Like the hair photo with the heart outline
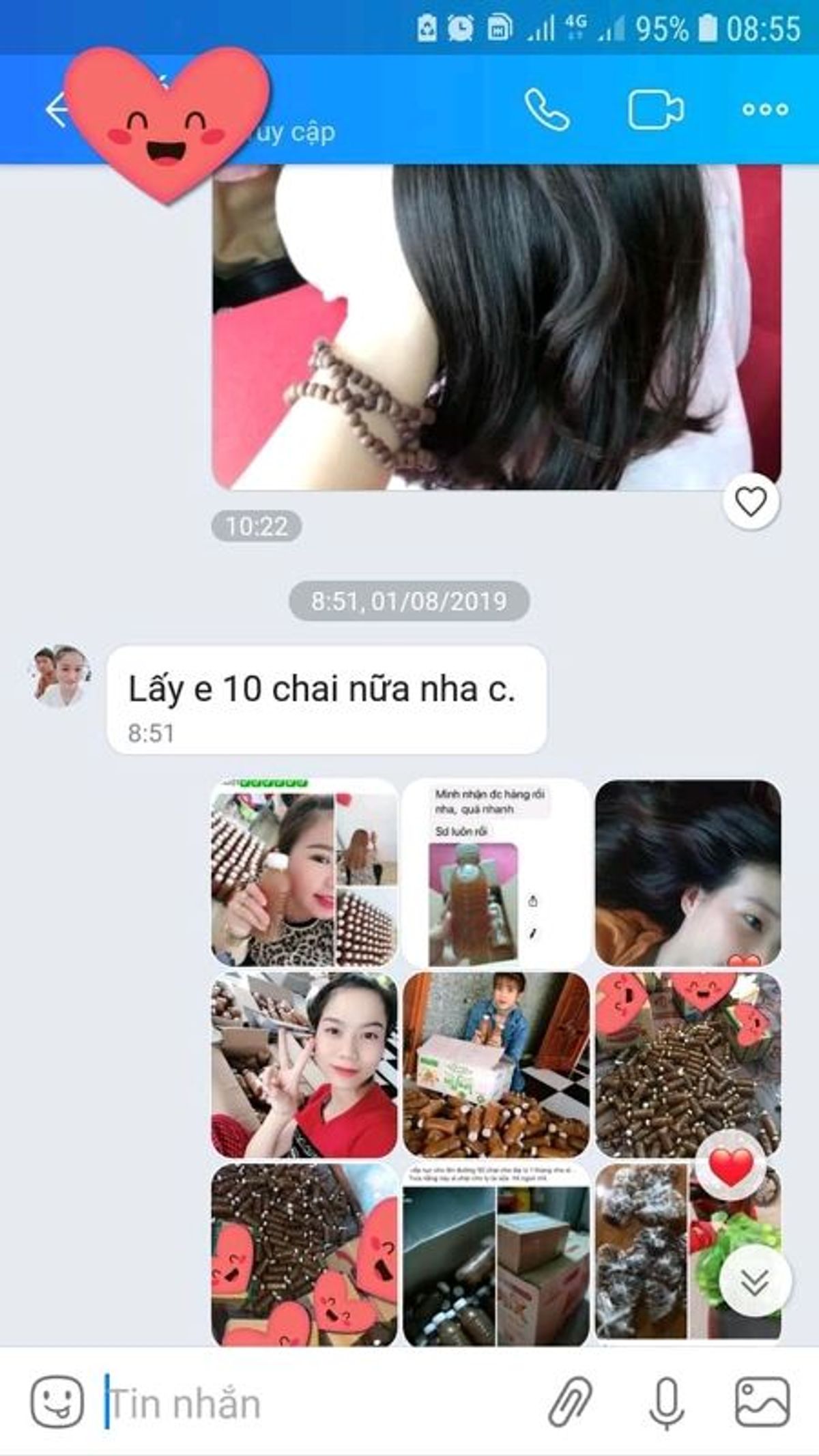The height and width of the screenshot is (1456, 819). tap(750, 502)
